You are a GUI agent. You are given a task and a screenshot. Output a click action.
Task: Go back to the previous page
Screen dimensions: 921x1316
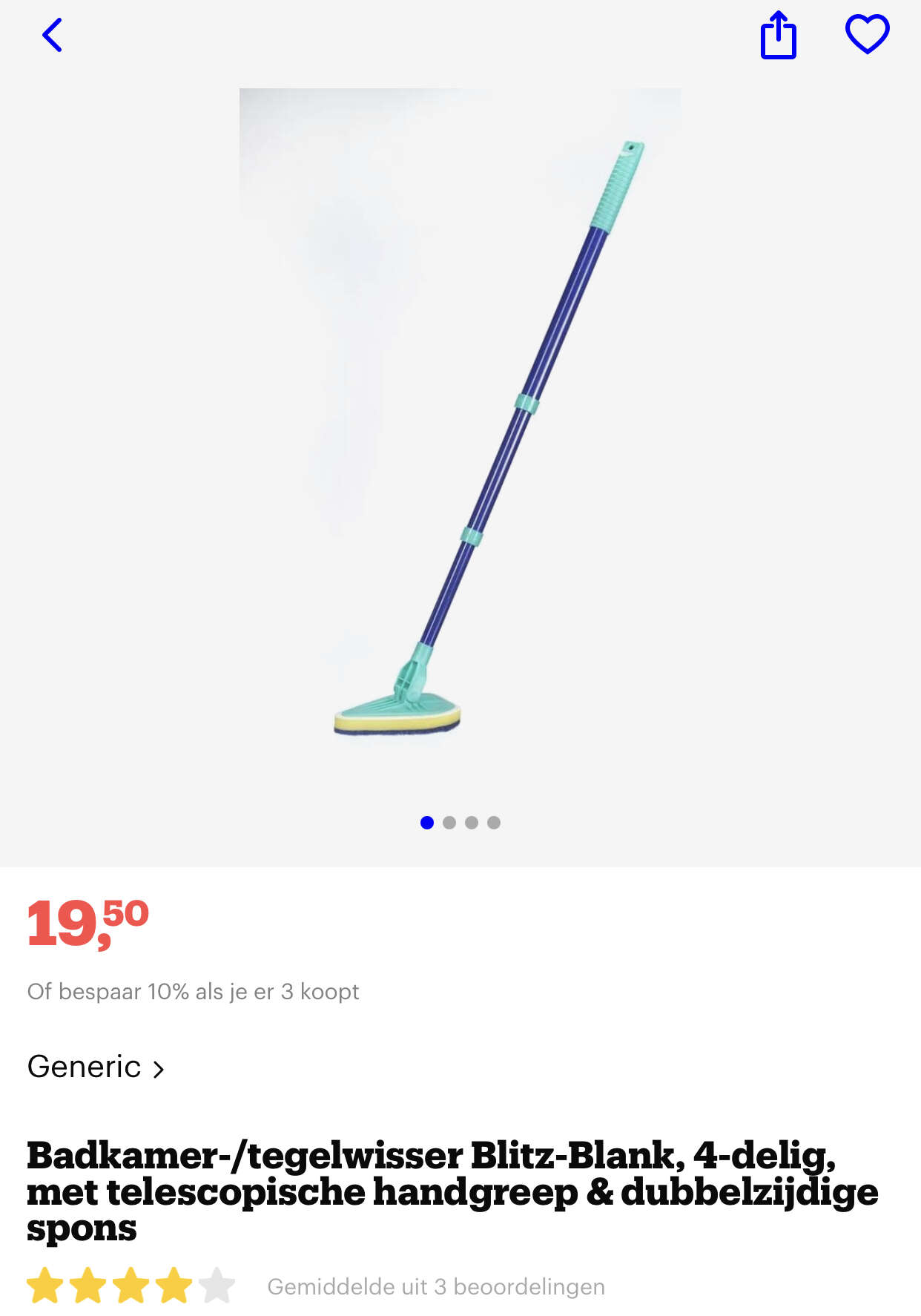(52, 35)
